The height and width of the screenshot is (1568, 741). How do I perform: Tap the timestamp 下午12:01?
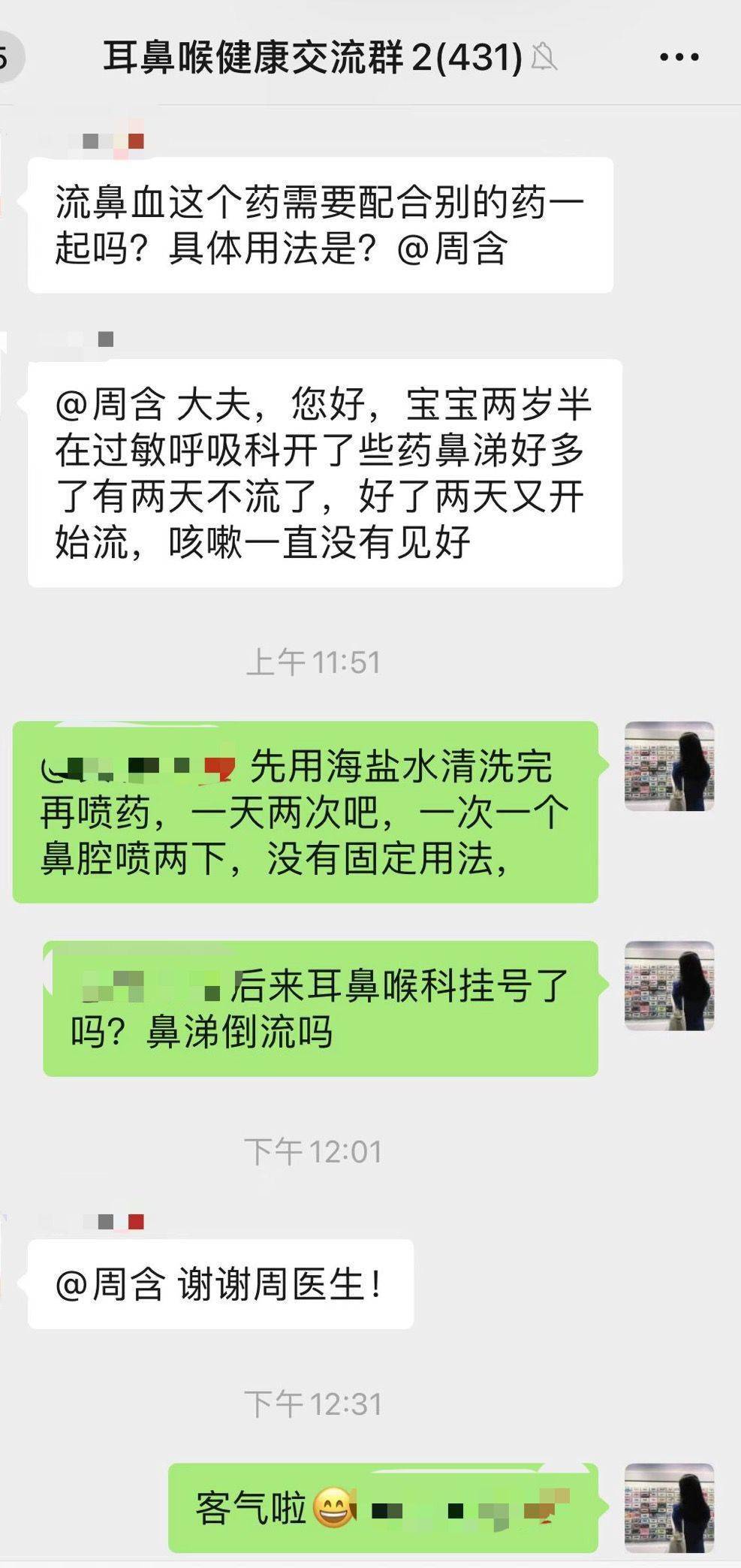pyautogui.click(x=315, y=1148)
